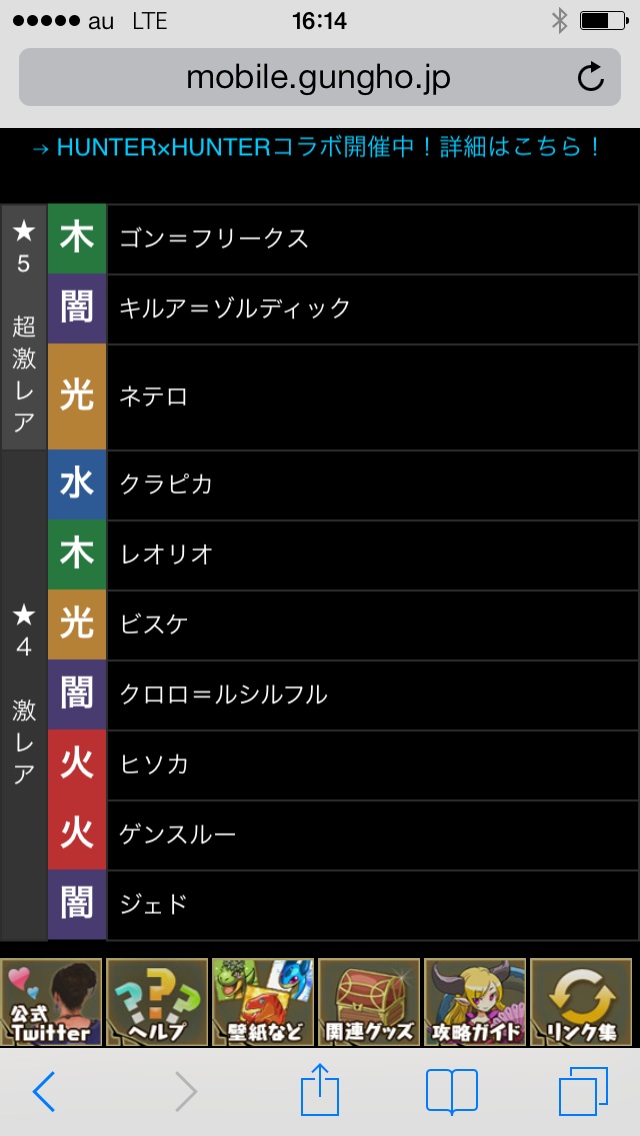Viewport: 640px width, 1136px height.
Task: Share this page from Safari toolbar
Action: [320, 1090]
